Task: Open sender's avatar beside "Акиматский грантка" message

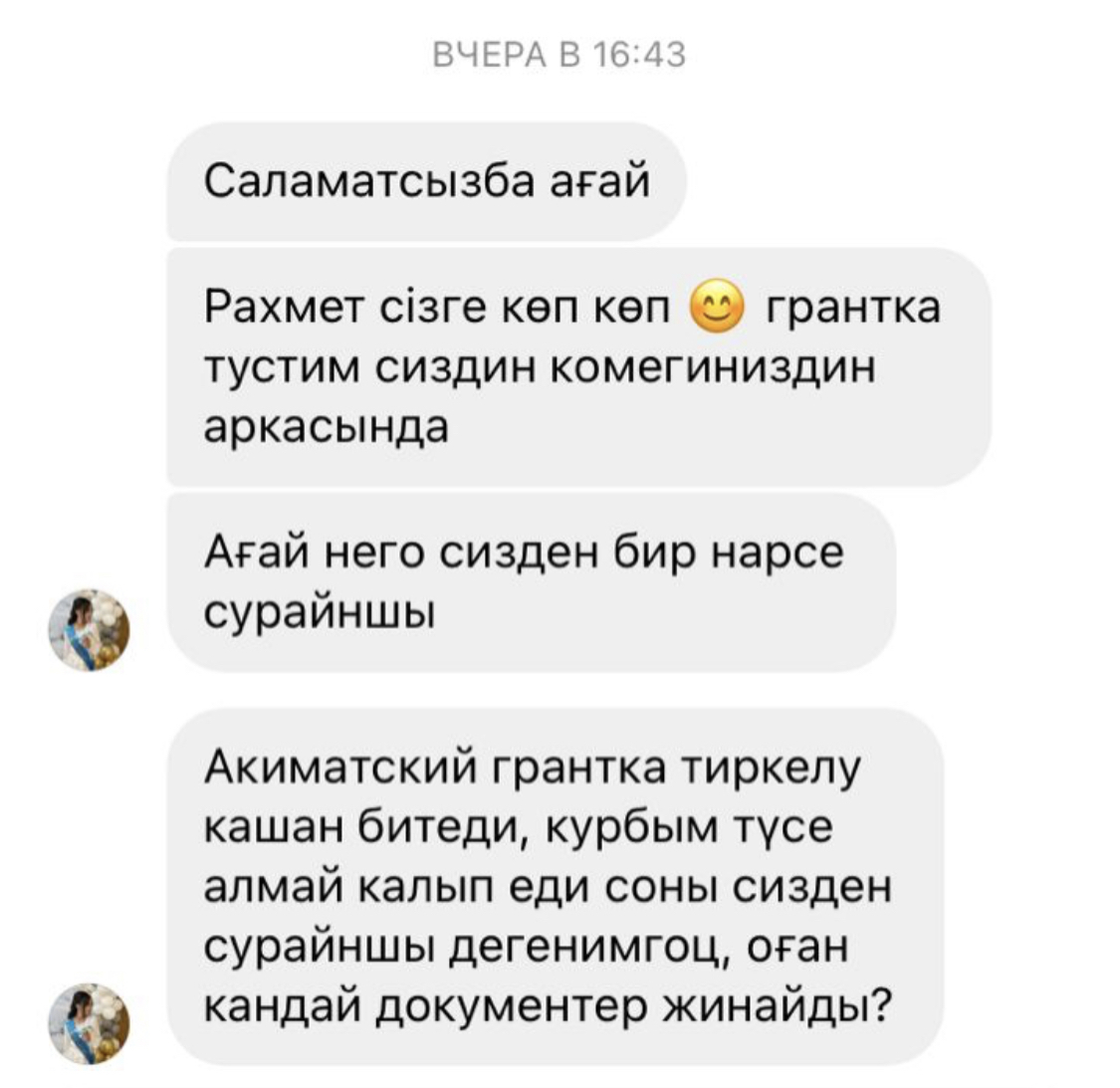Action: [90, 1024]
